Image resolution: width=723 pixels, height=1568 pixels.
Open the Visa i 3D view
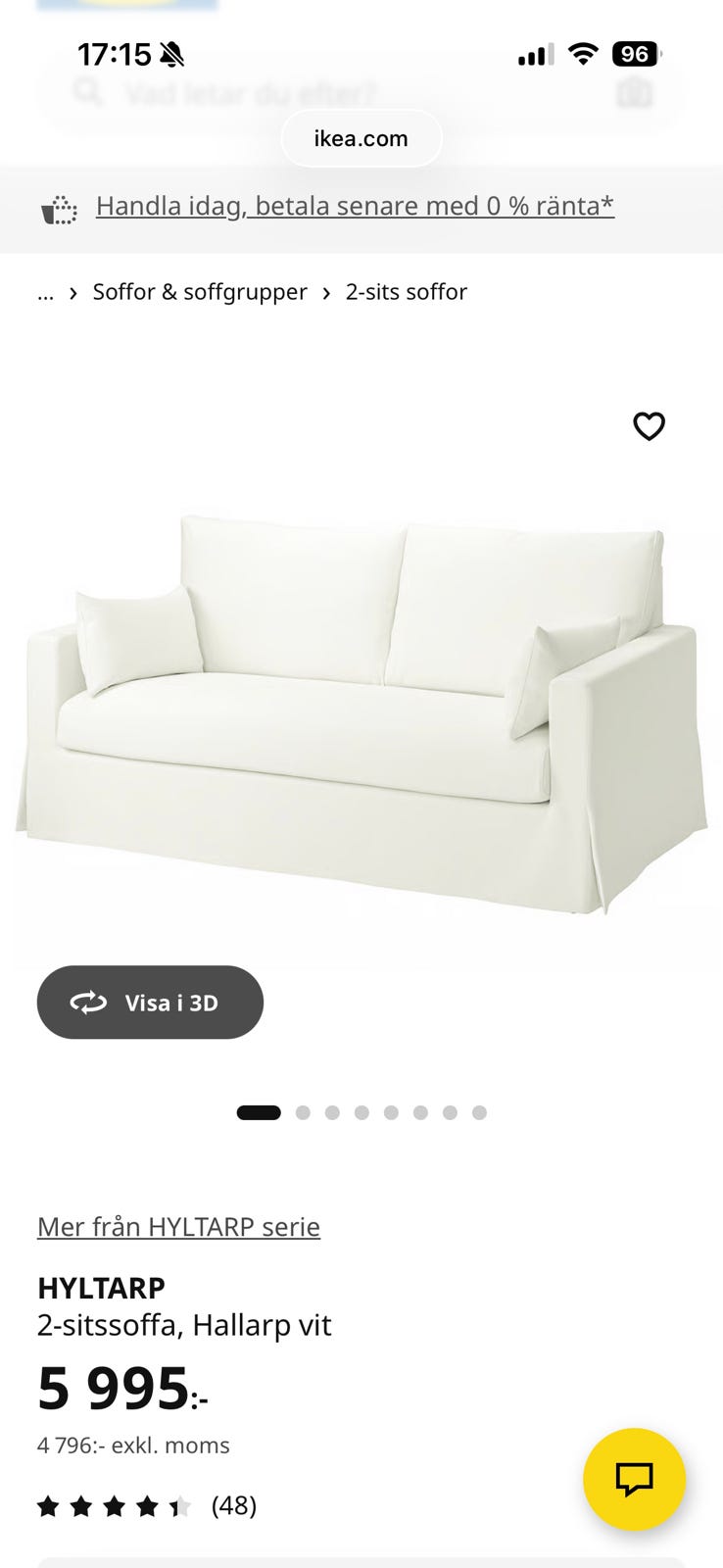tap(150, 1003)
